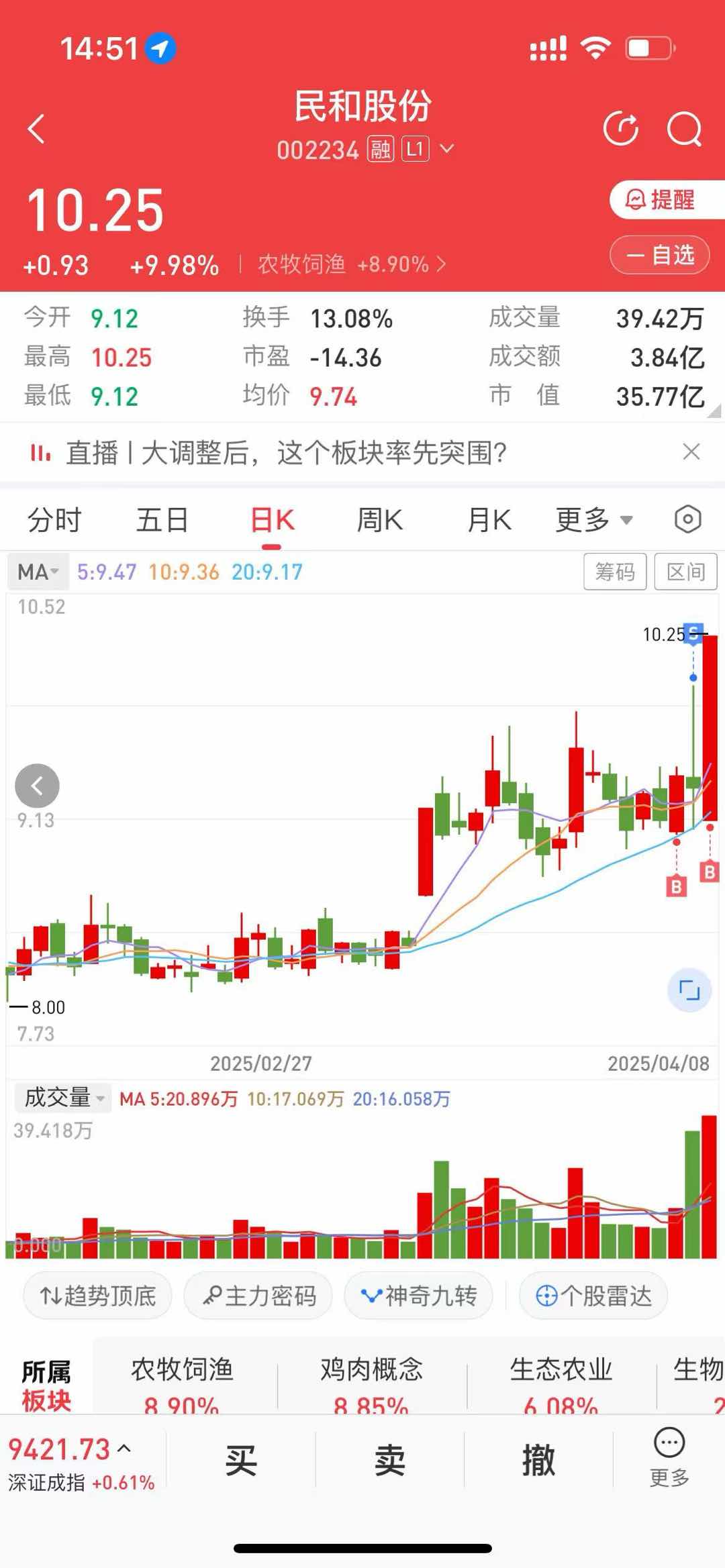Viewport: 725px width, 1568px height.
Task: Select the 月K monthly chart
Action: (489, 520)
